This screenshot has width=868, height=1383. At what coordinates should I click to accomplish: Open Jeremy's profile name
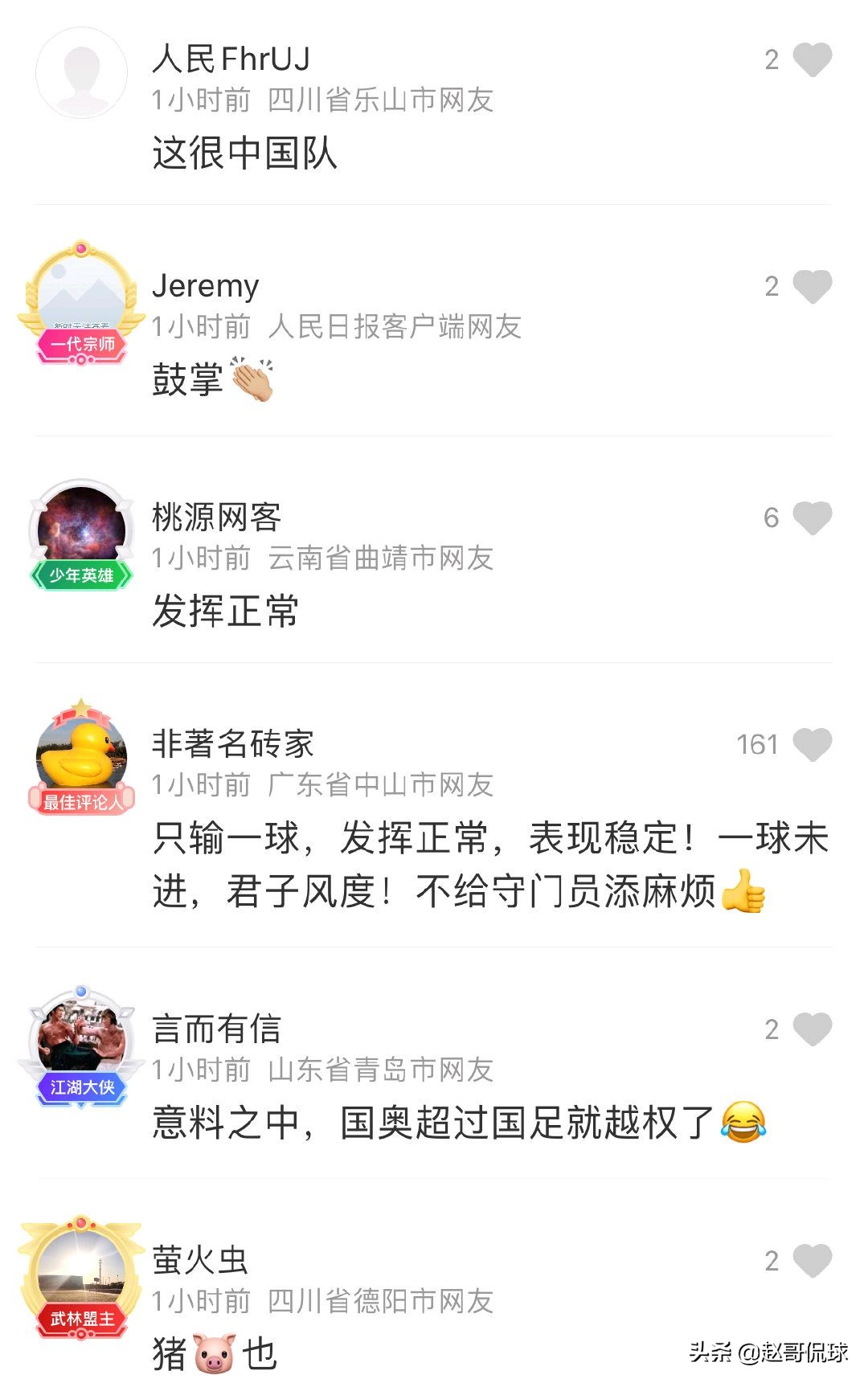(x=205, y=285)
